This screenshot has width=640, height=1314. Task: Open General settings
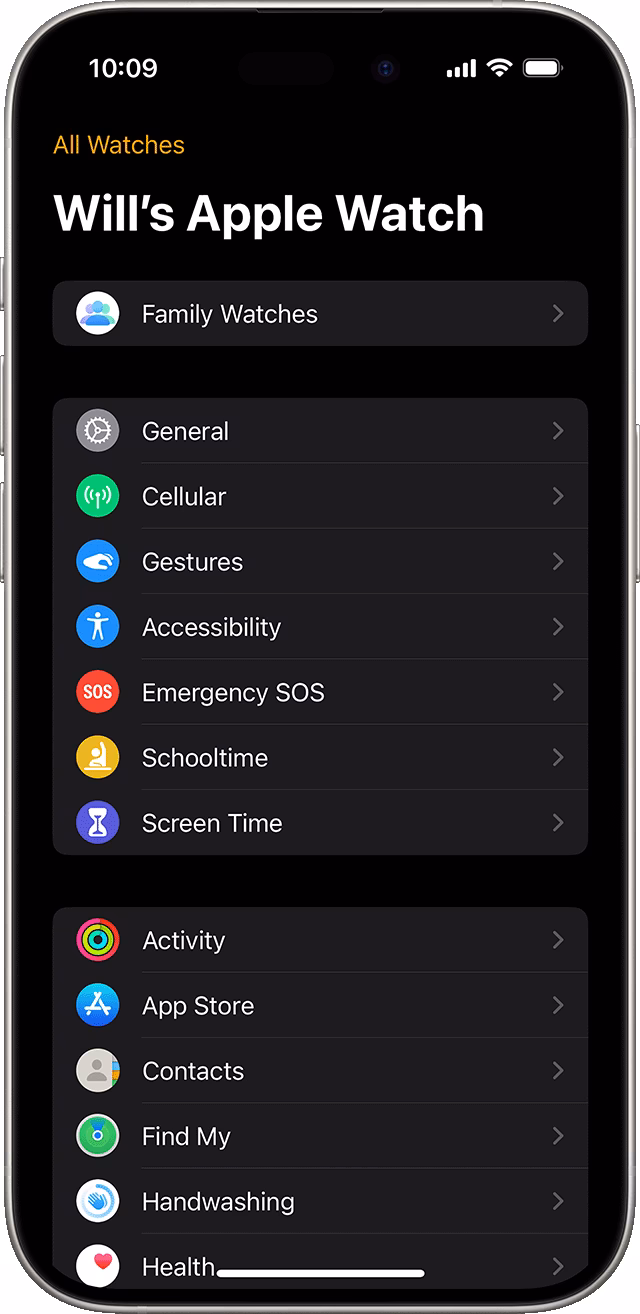320,431
